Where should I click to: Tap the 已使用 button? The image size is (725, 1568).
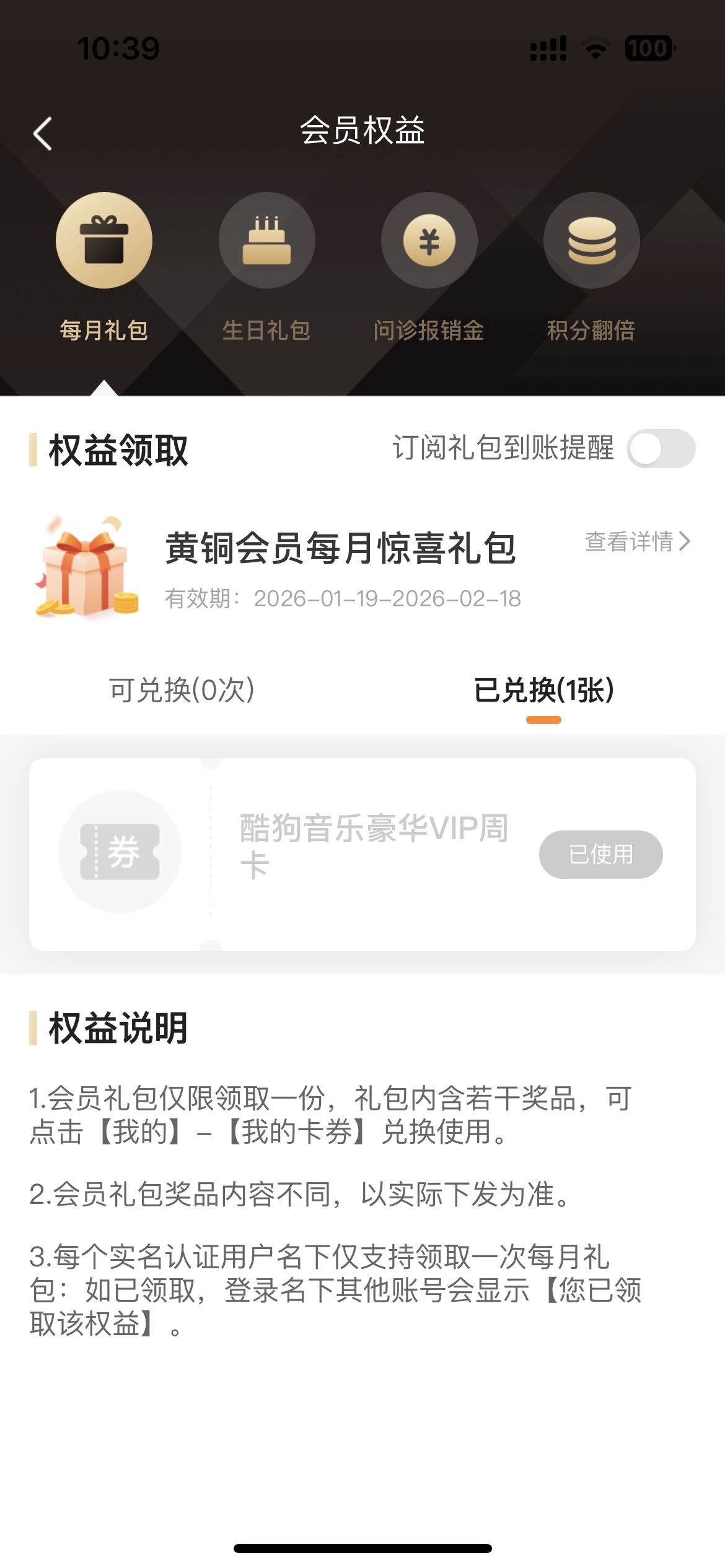click(x=600, y=855)
